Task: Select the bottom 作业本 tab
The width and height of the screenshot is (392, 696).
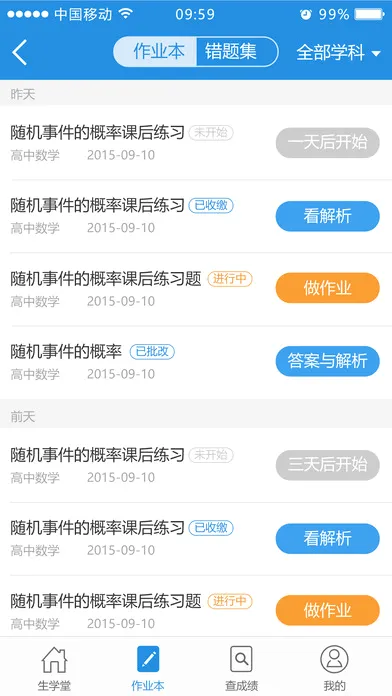Action: click(148, 668)
